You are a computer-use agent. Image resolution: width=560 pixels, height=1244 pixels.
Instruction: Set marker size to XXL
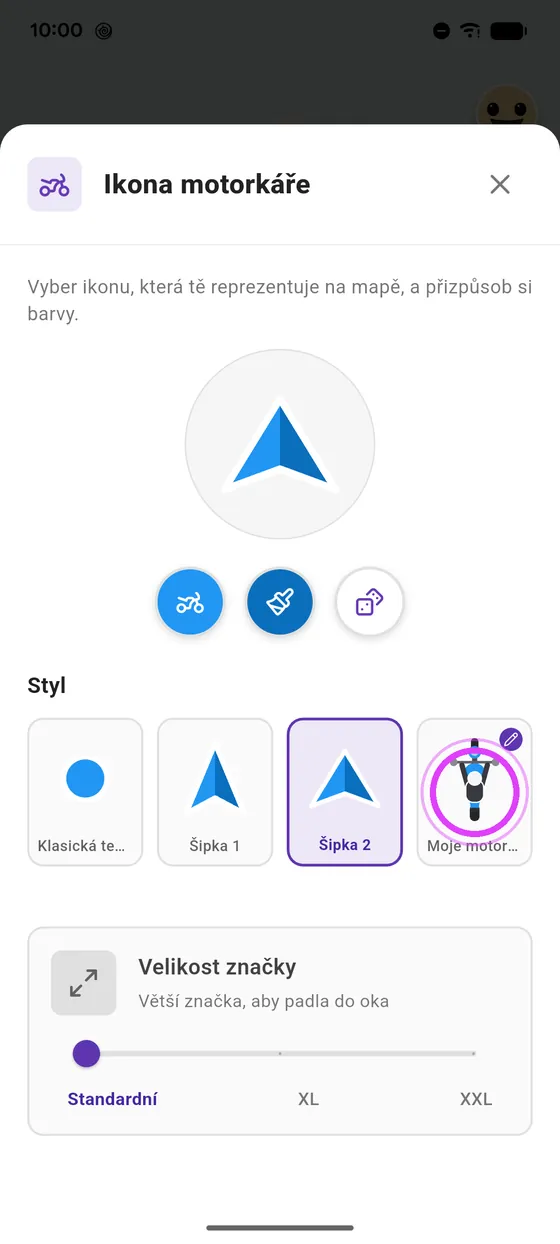(x=476, y=1099)
